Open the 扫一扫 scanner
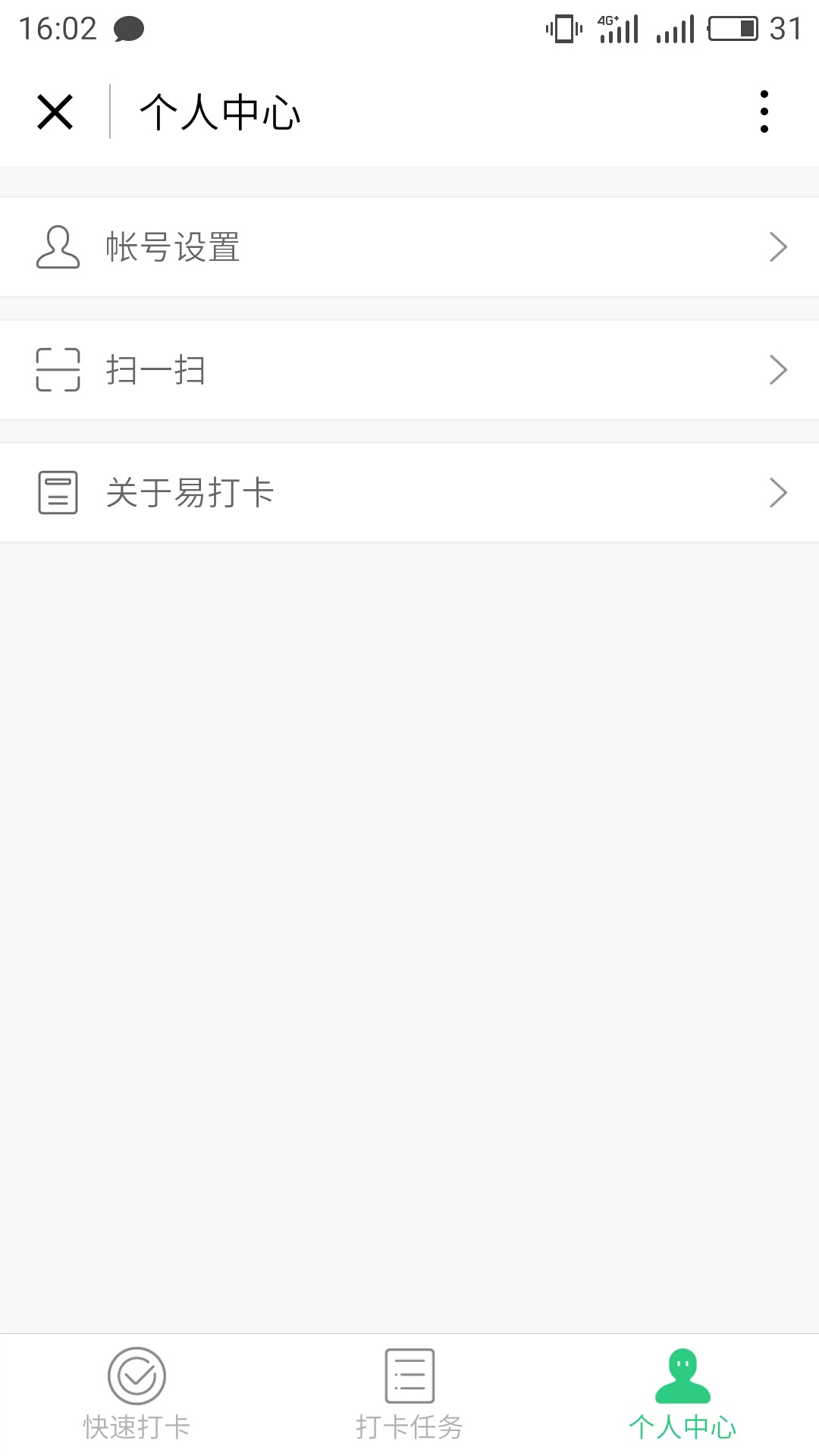Viewport: 819px width, 1456px height. pyautogui.click(x=409, y=370)
